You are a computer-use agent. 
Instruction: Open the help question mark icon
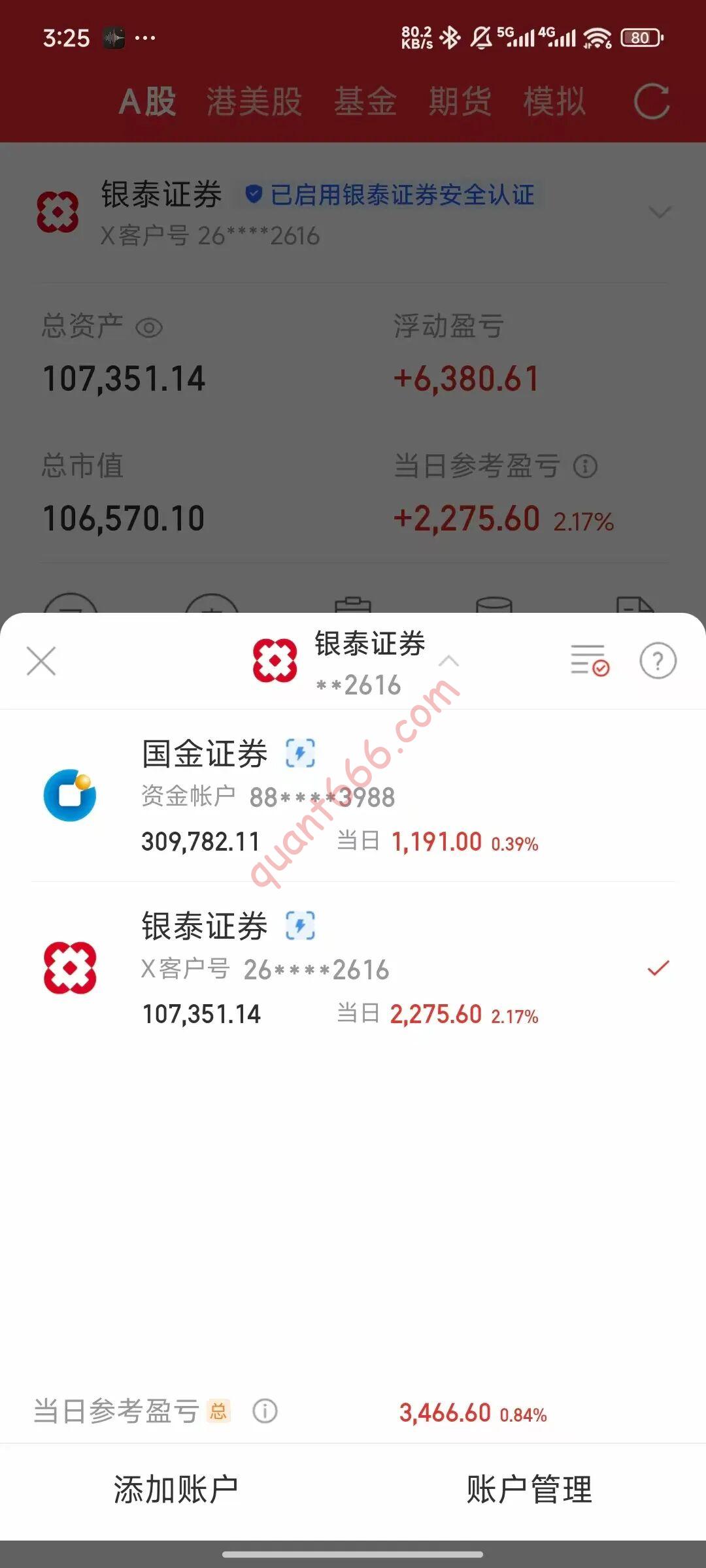point(658,661)
